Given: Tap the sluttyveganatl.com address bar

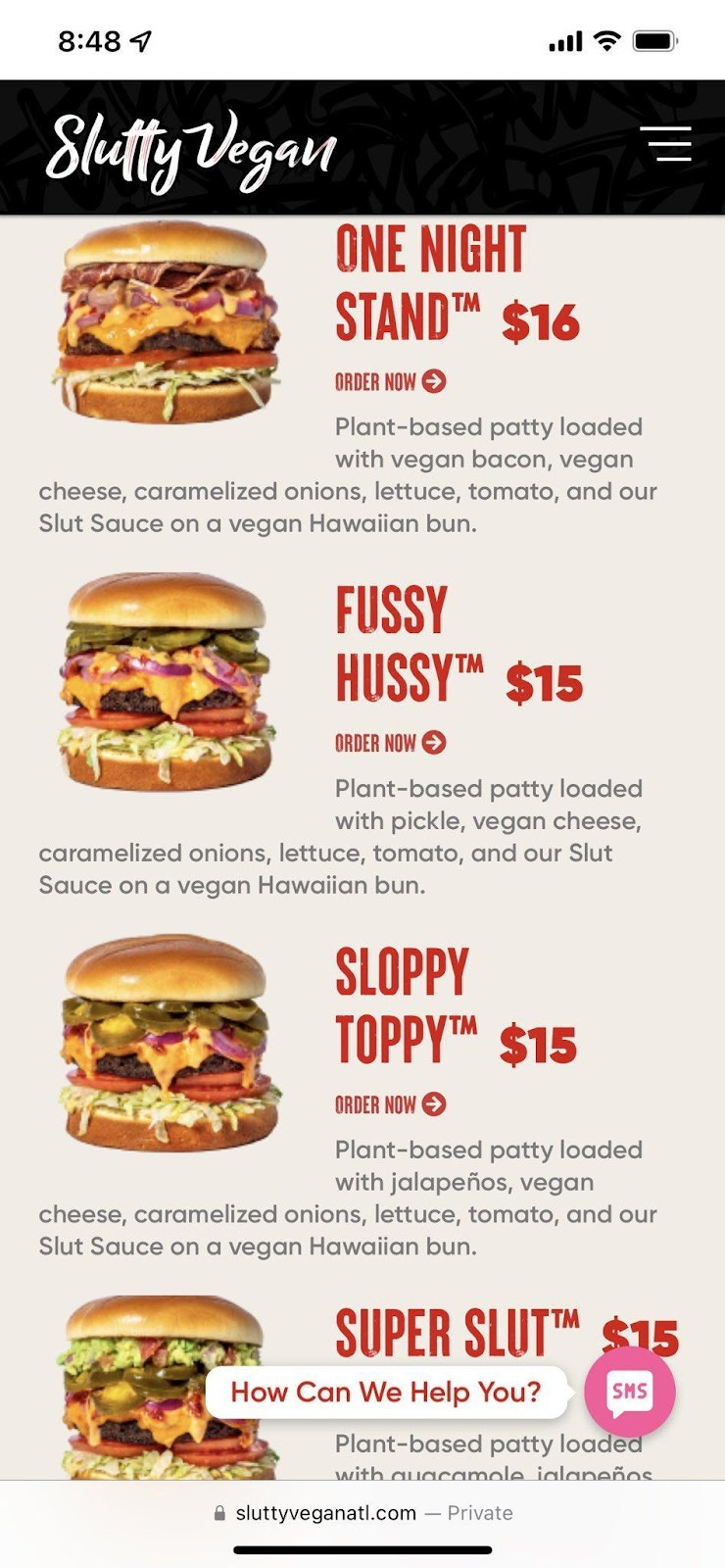Looking at the screenshot, I should tap(362, 1513).
